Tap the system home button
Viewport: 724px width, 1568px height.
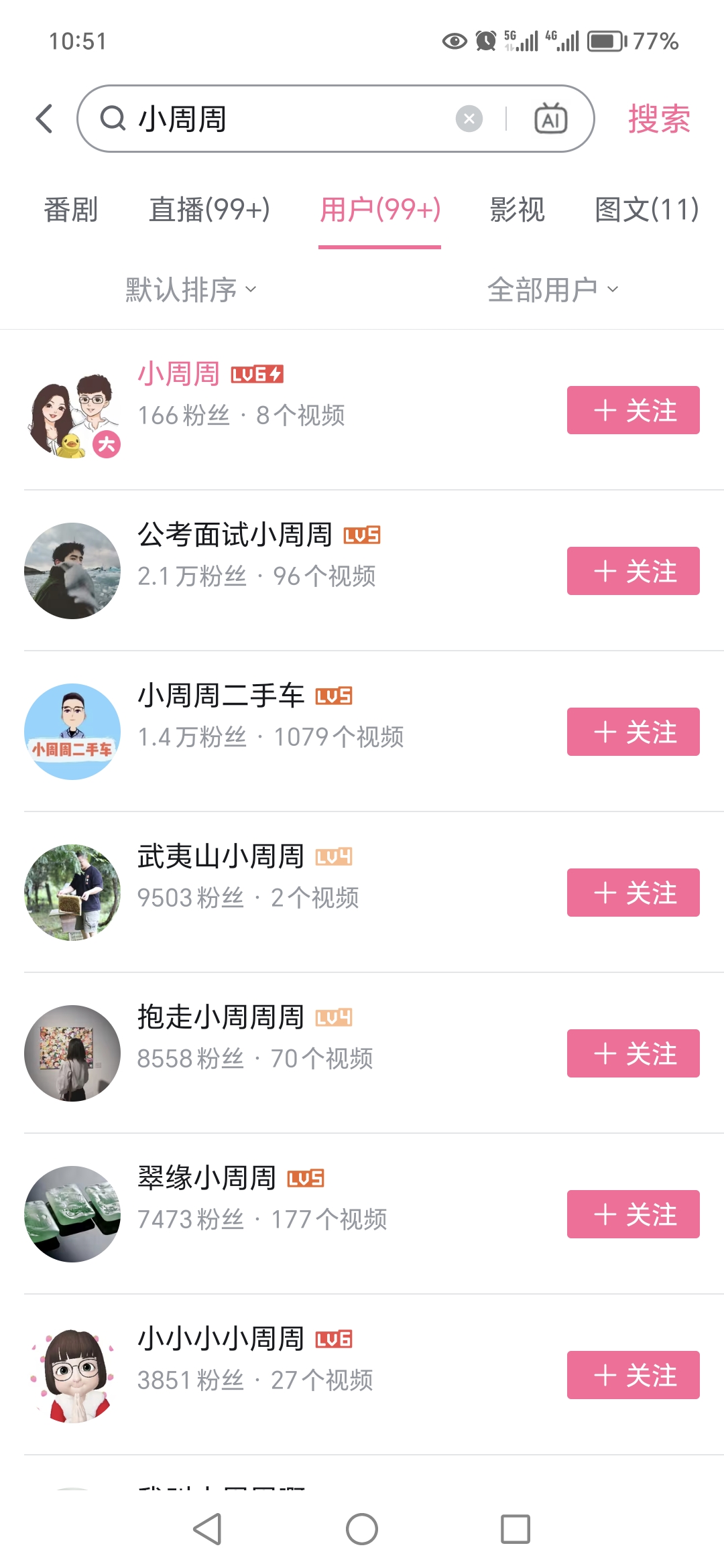(362, 1529)
